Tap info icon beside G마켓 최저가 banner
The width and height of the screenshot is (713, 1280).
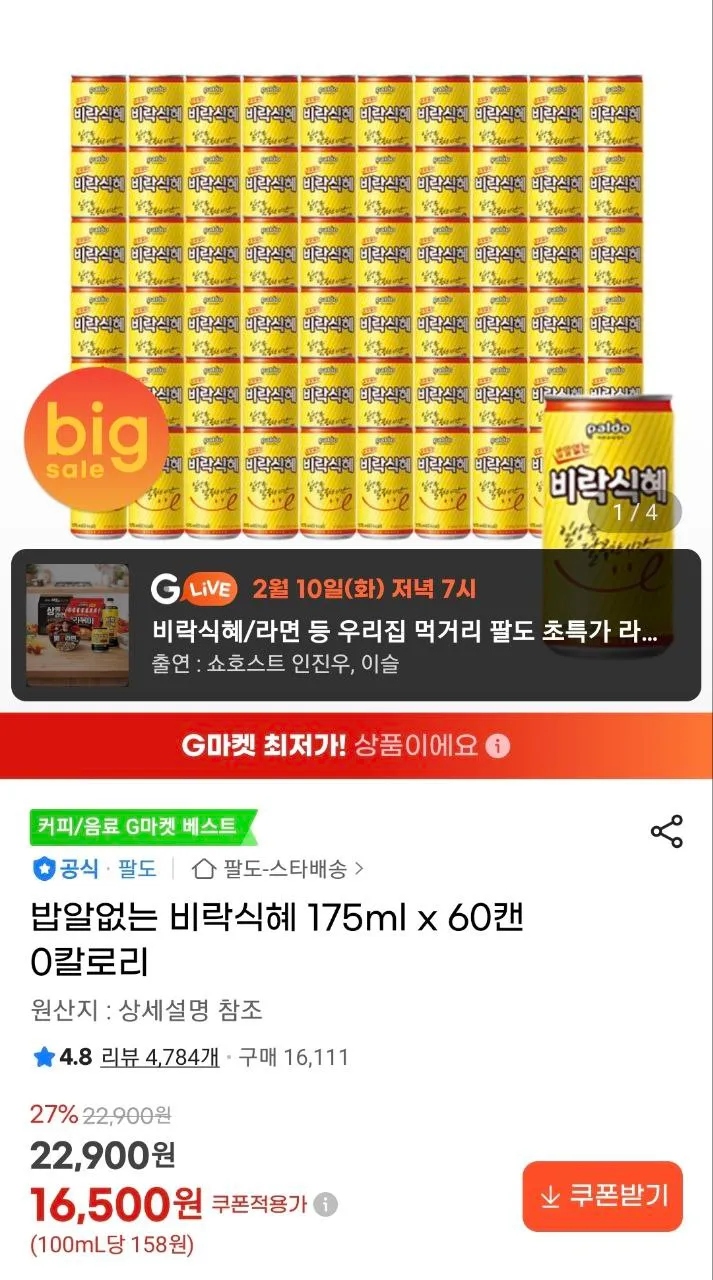tap(498, 746)
